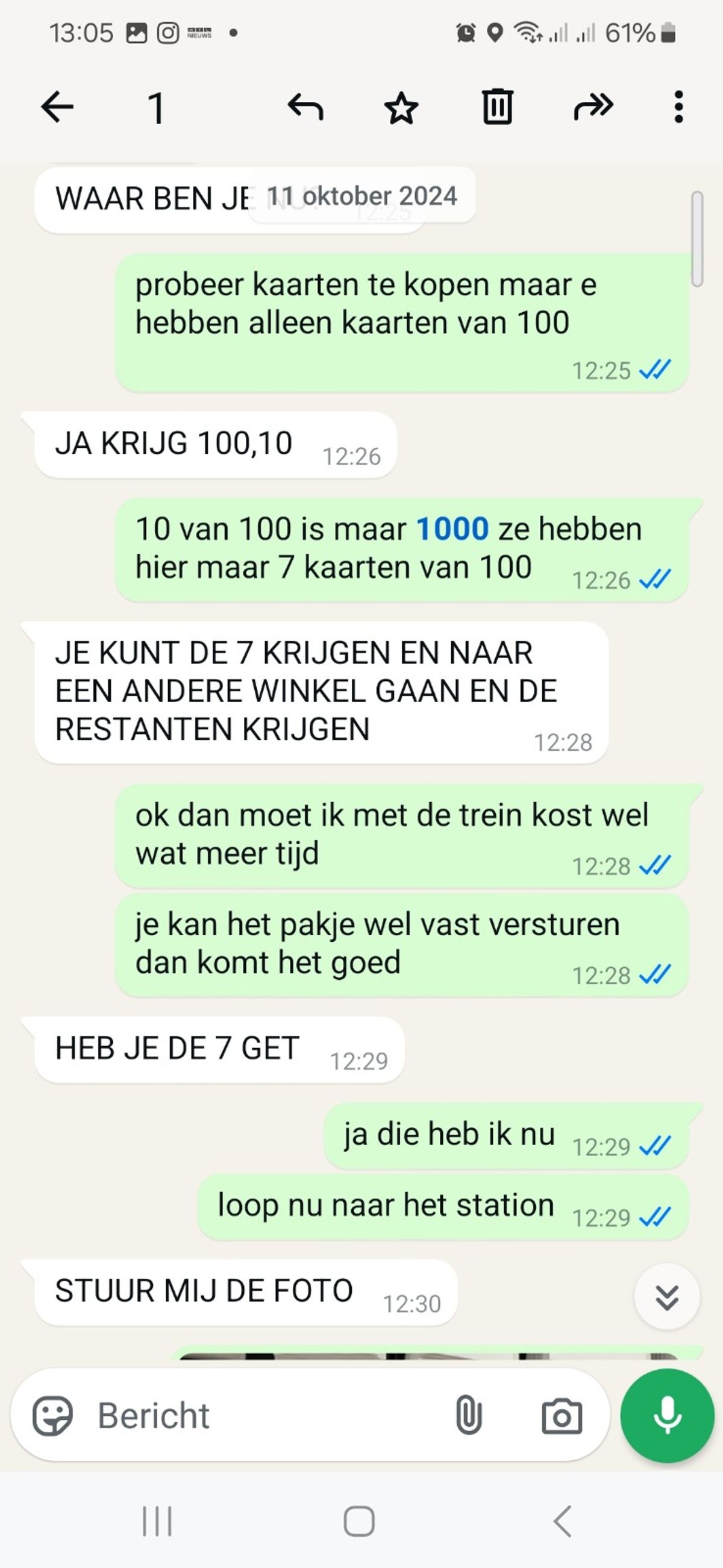Open the emoji and sticker picker

pos(52,1415)
